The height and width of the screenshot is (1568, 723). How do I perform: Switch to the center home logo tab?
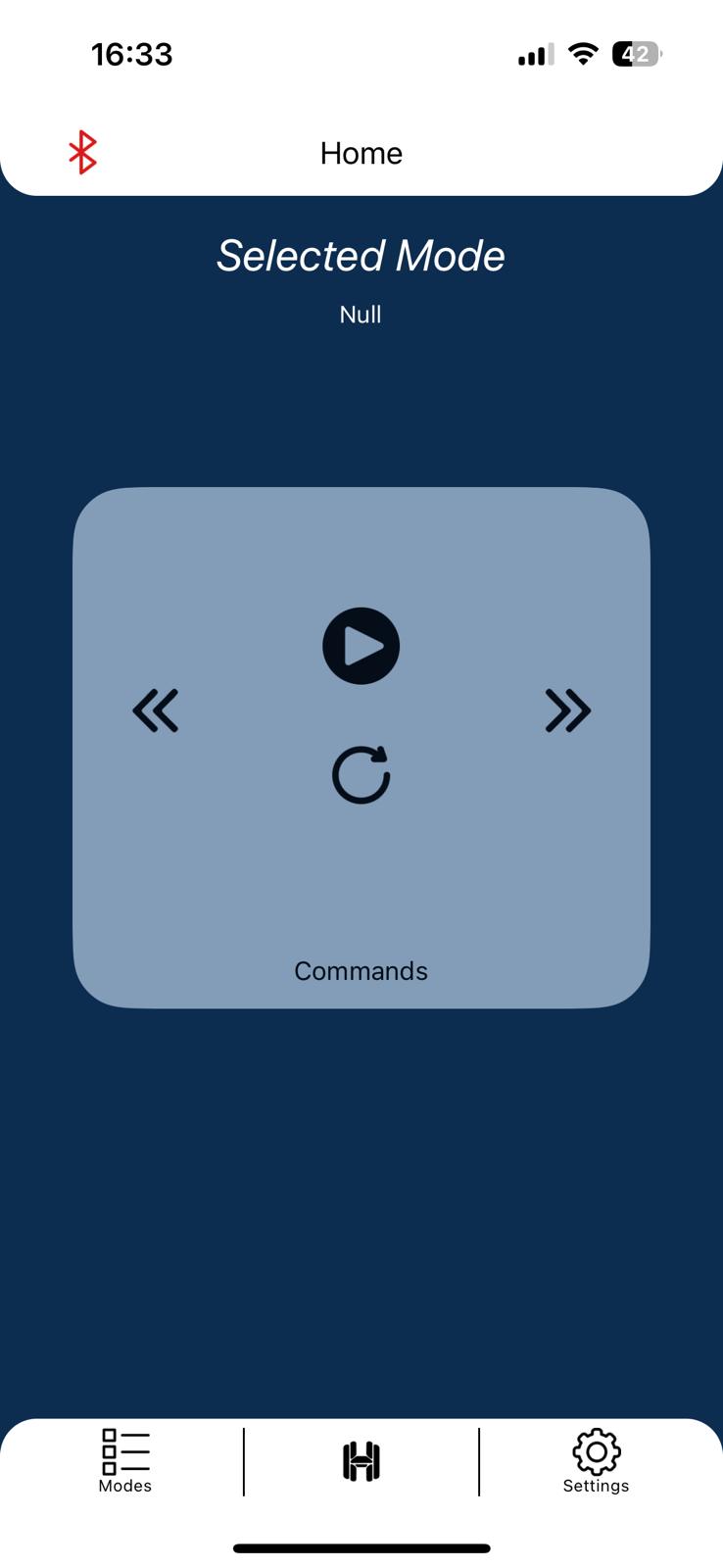pyautogui.click(x=361, y=1461)
